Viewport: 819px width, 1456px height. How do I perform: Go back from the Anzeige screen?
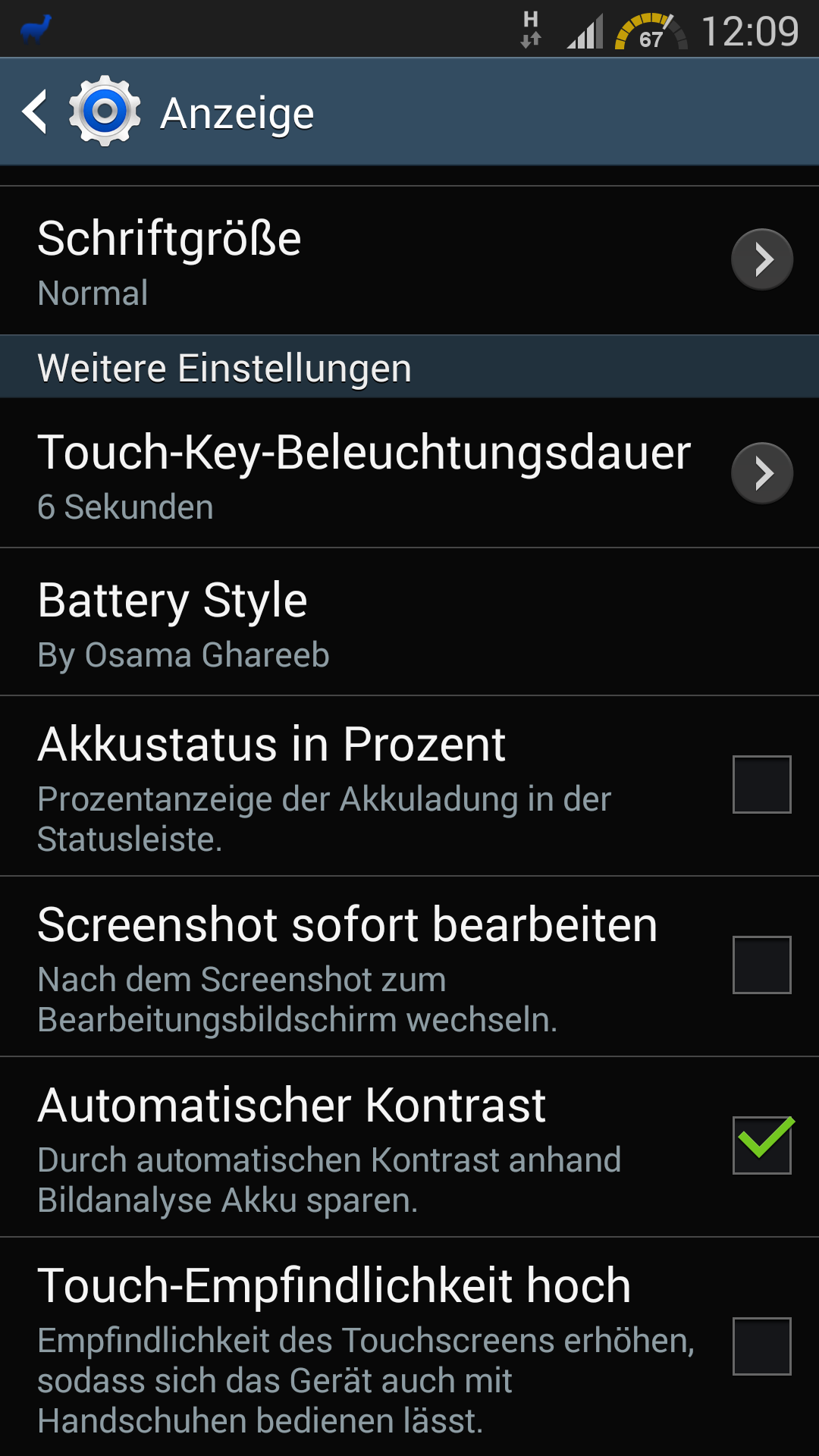point(34,112)
